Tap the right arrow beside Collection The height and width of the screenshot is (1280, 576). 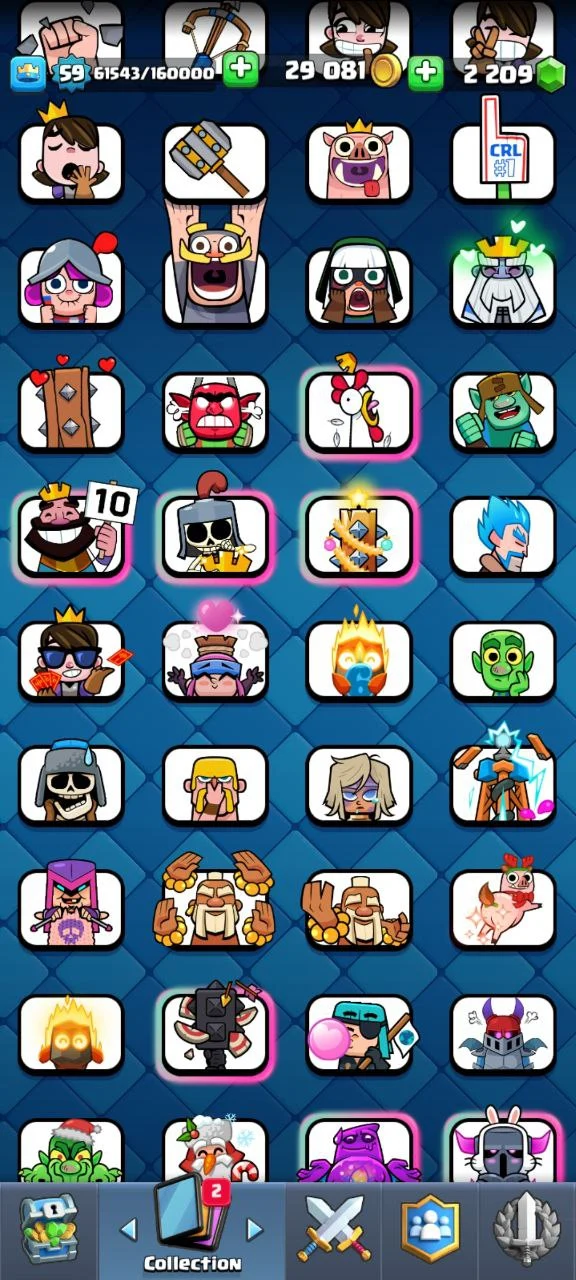256,1229
